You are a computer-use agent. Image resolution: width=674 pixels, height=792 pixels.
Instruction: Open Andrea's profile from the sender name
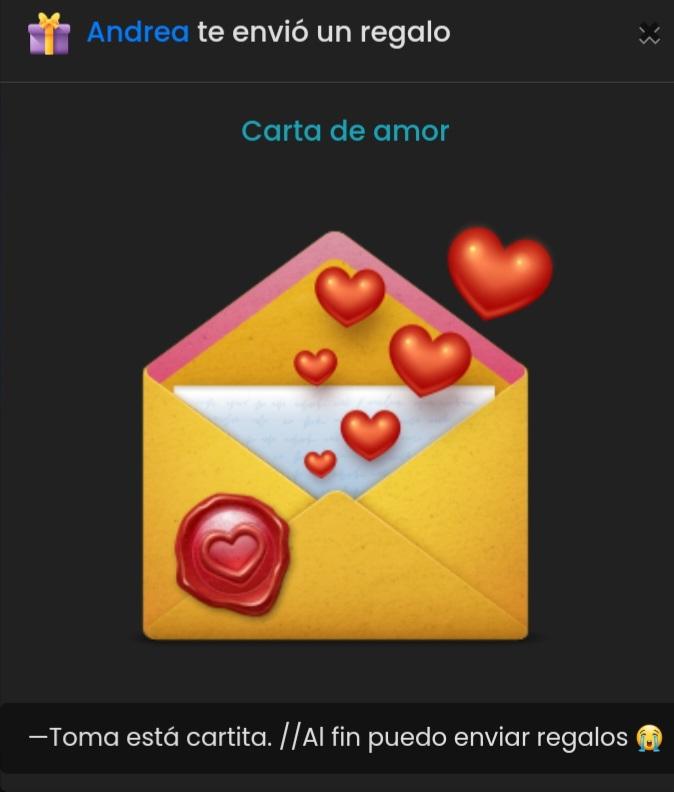(137, 33)
